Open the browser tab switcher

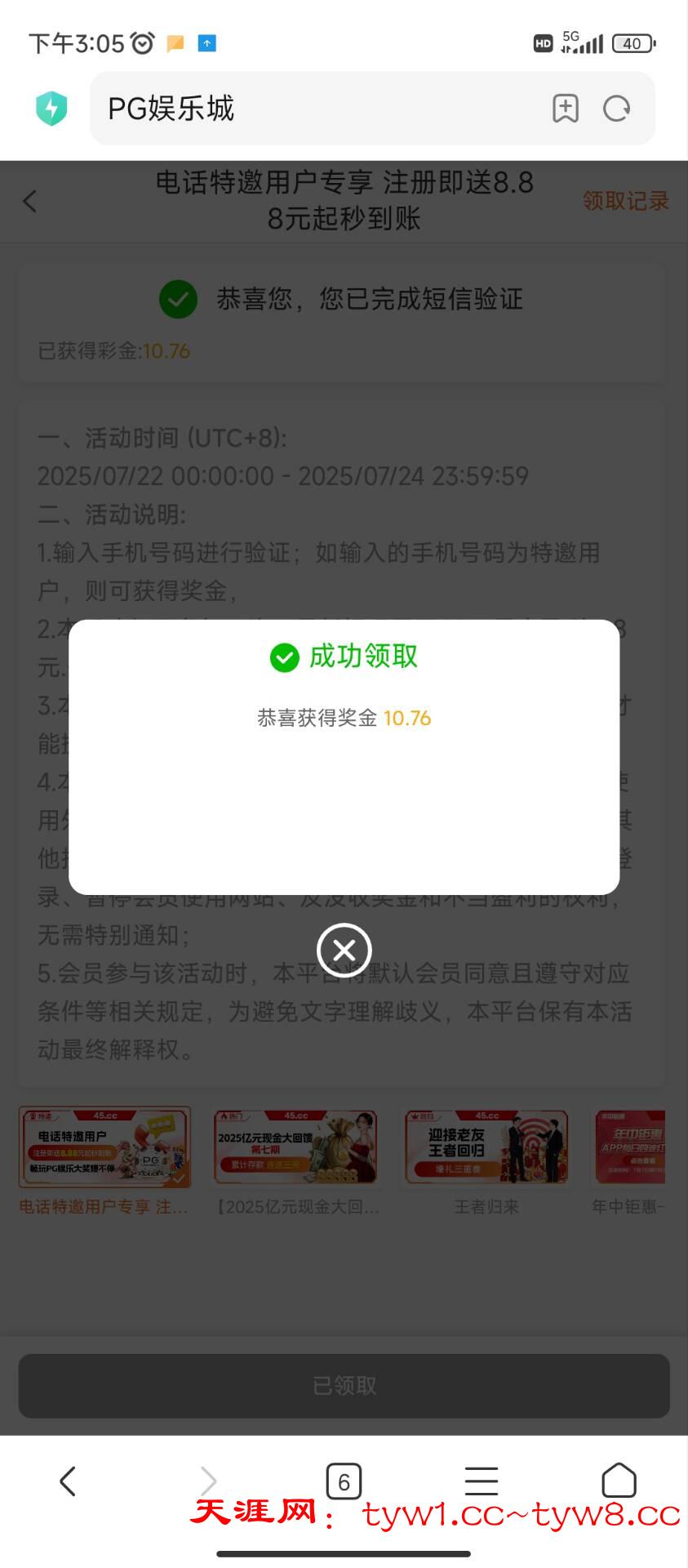(344, 1481)
